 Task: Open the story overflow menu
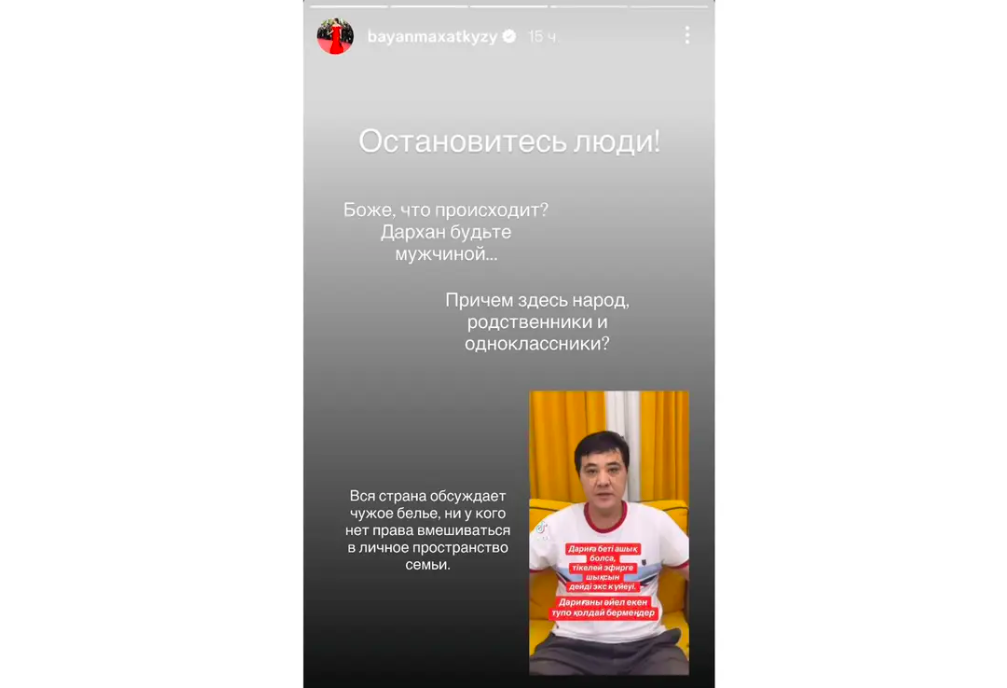click(687, 35)
